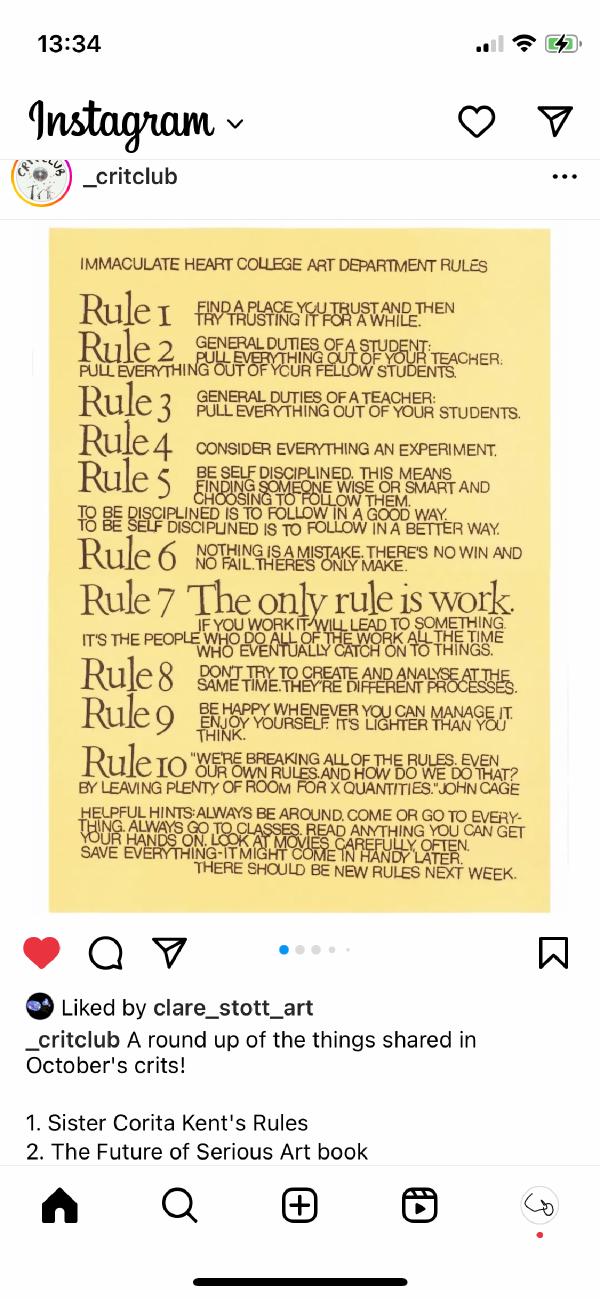Save the post with bookmark icon

553,952
